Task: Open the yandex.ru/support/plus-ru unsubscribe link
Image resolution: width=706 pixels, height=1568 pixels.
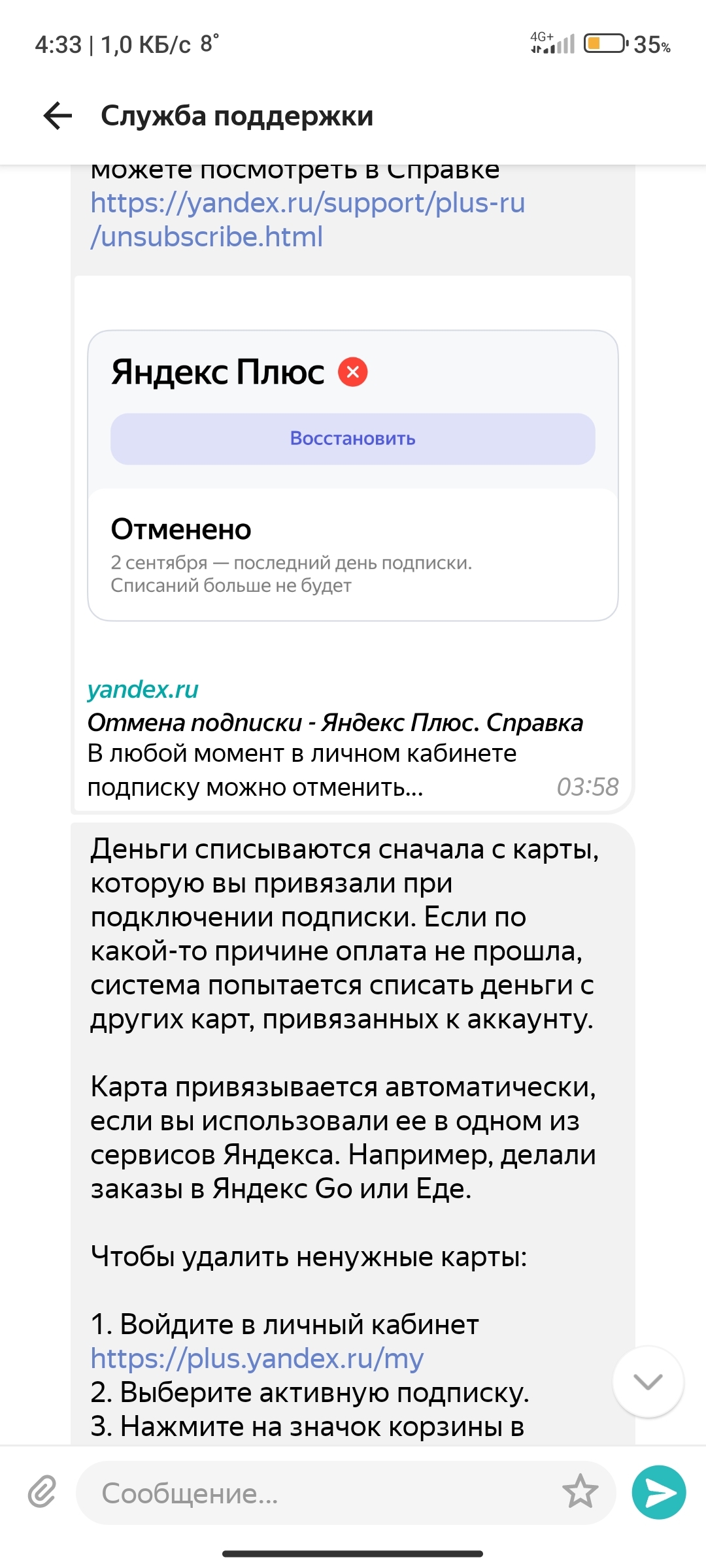Action: click(307, 220)
